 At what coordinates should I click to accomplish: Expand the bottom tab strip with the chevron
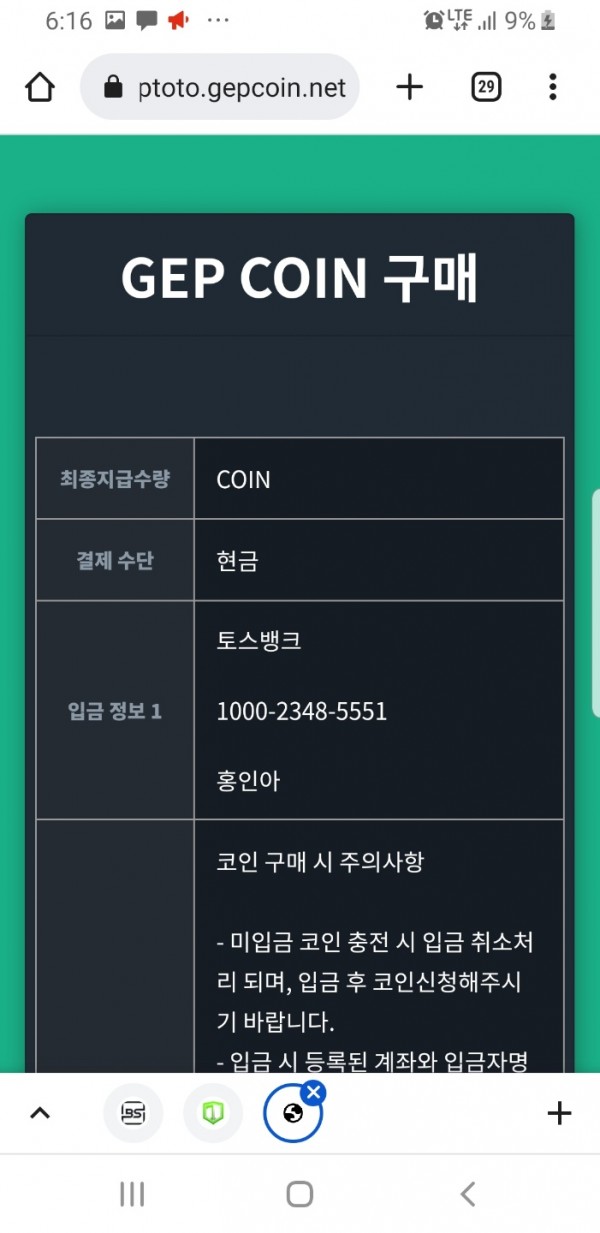pos(40,1113)
